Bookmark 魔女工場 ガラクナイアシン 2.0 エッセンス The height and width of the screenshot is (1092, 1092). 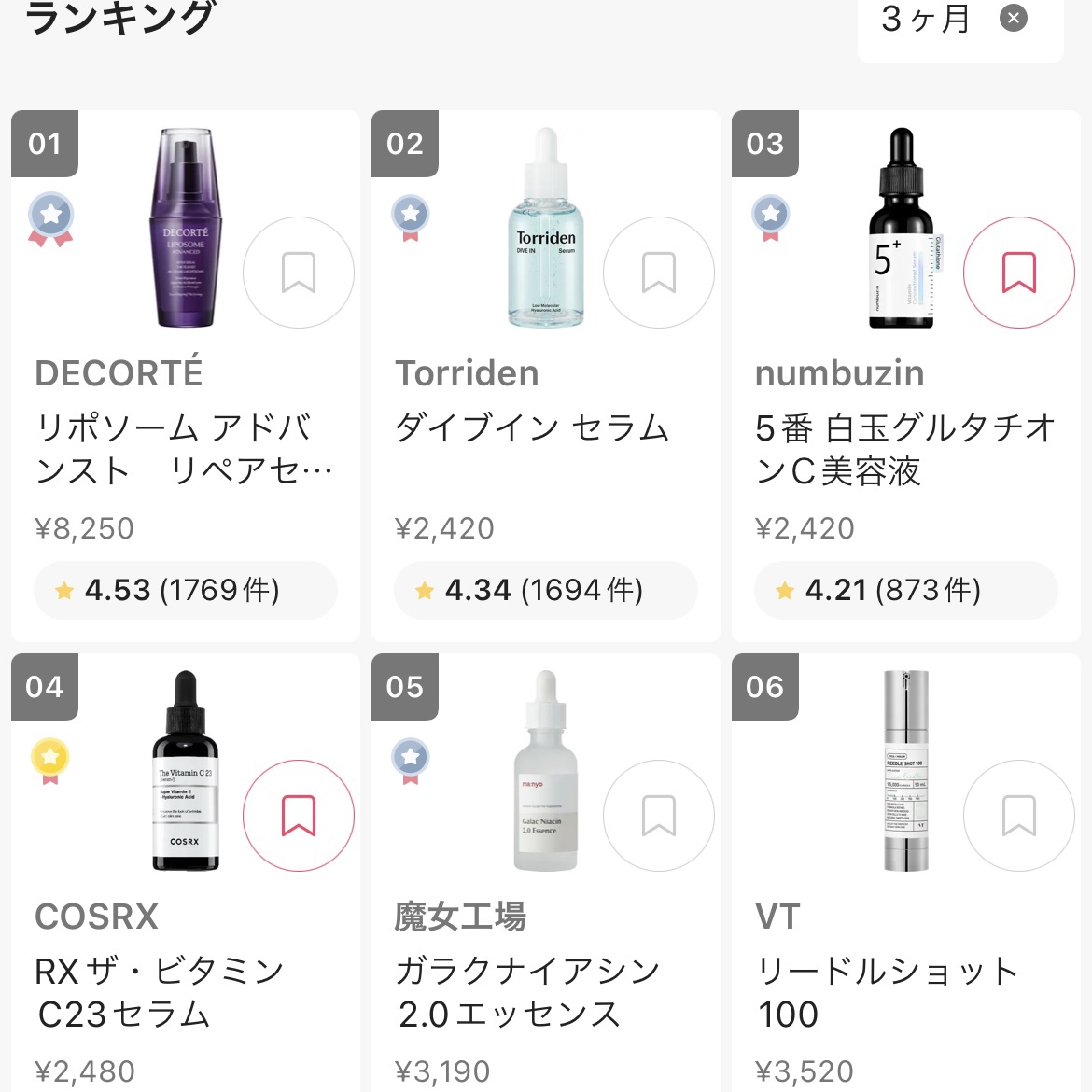[x=659, y=816]
